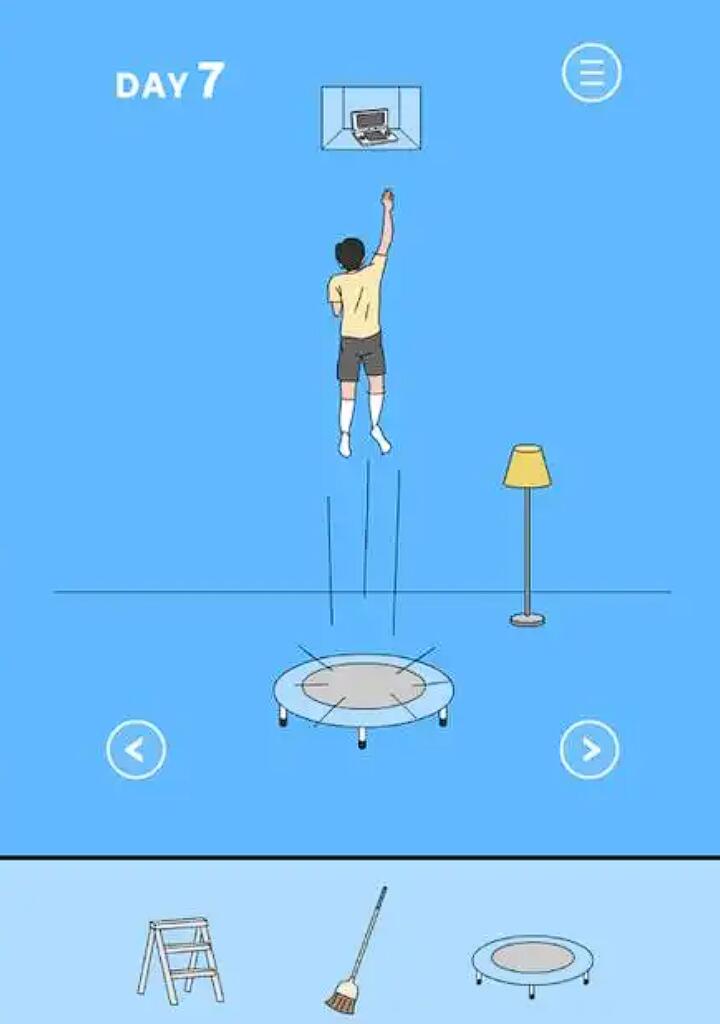
Task: Go to the room on the right
Action: click(589, 749)
